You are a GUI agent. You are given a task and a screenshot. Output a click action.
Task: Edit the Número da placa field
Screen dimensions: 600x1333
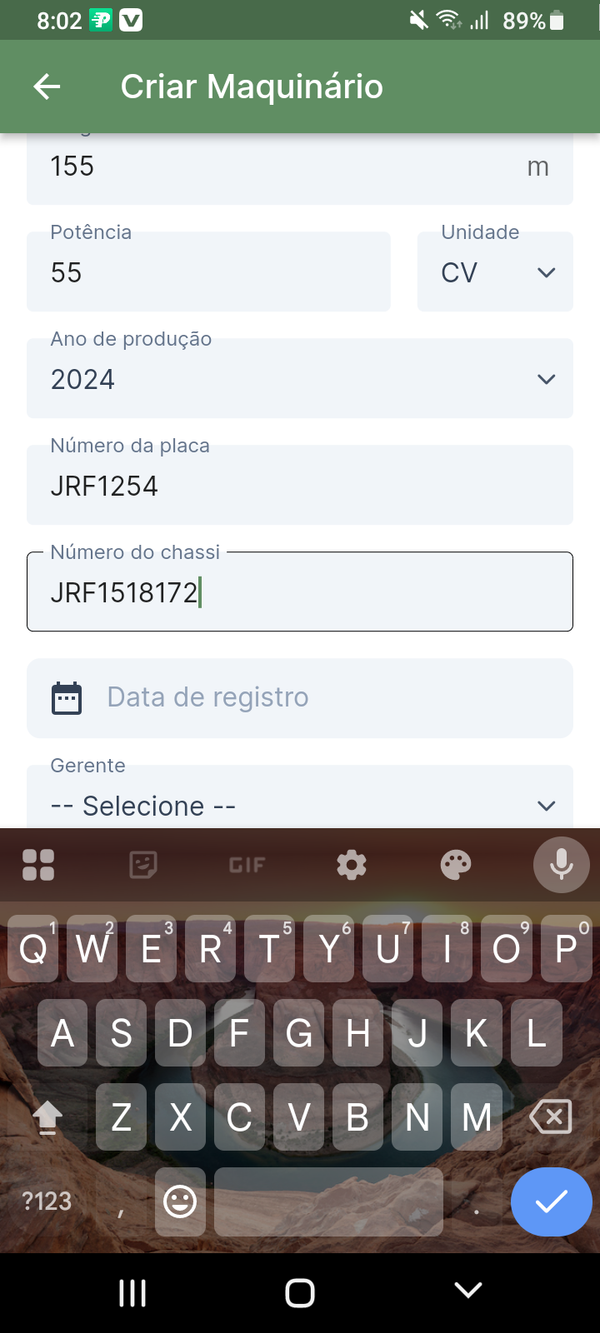tap(300, 485)
